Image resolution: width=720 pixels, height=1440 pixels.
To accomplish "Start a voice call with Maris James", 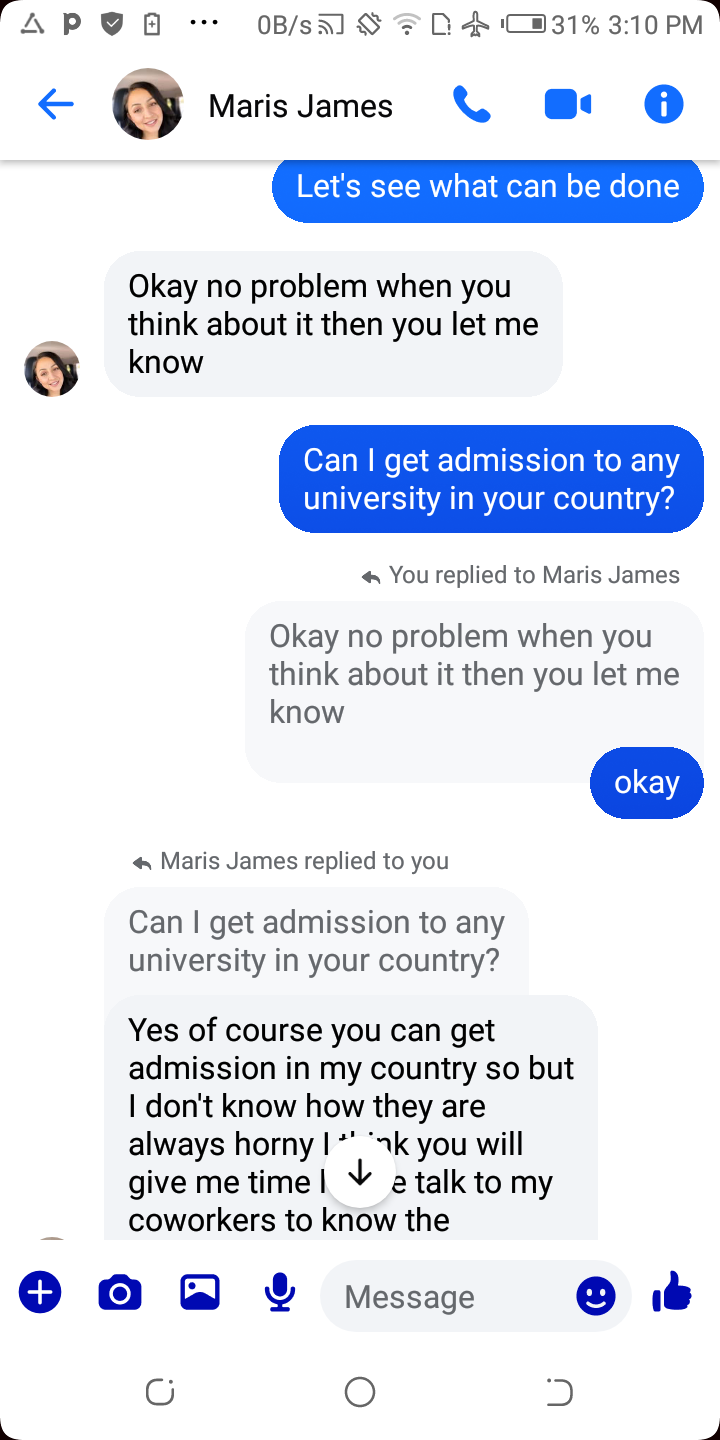I will (x=472, y=104).
